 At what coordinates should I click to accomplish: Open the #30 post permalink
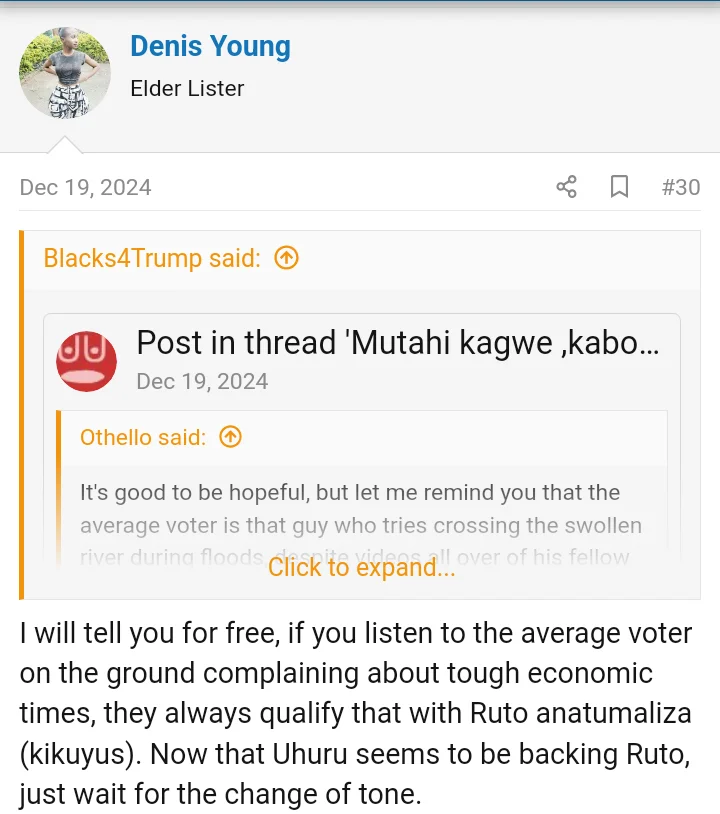point(680,187)
